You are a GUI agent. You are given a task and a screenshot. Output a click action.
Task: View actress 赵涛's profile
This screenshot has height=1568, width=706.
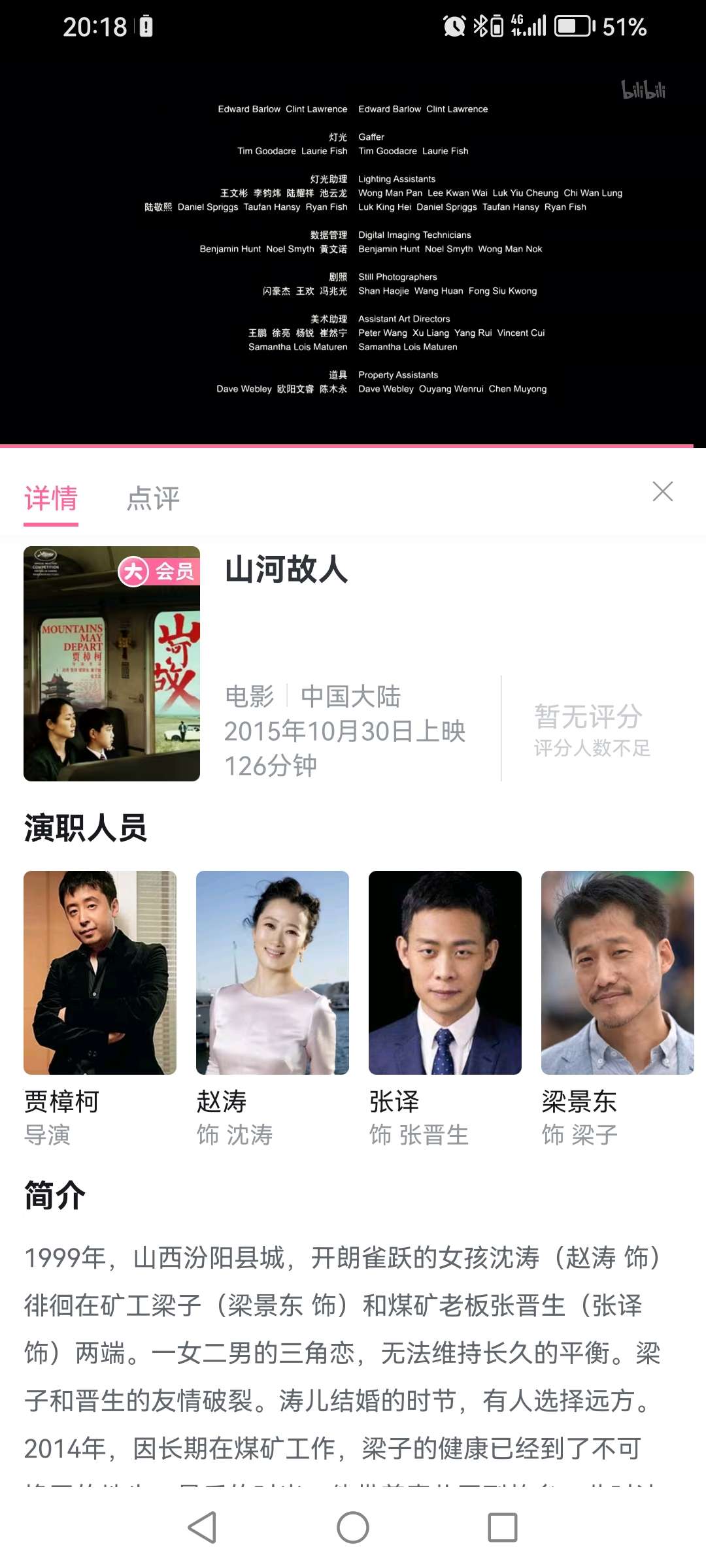point(273,973)
